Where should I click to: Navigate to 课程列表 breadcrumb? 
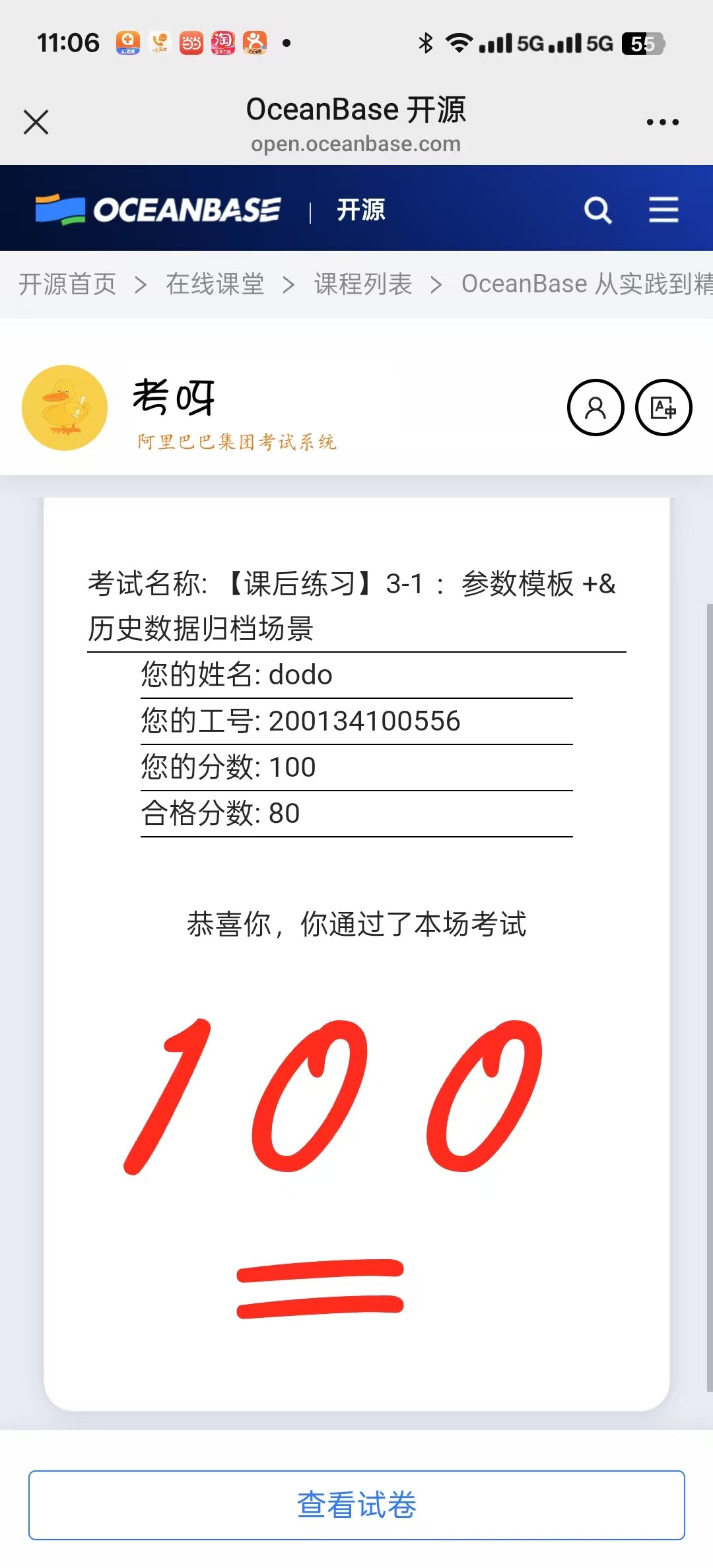(363, 284)
